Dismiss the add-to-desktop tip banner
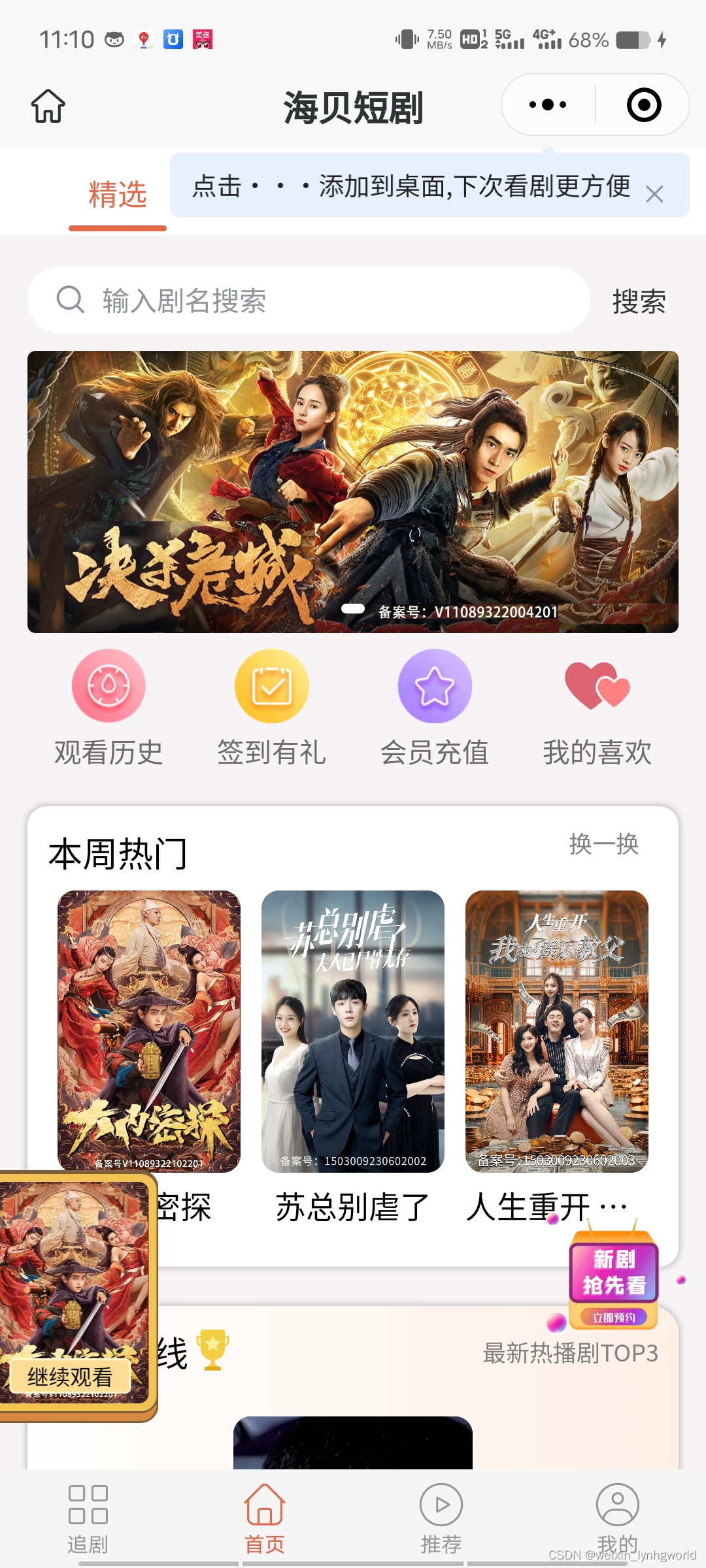Image resolution: width=706 pixels, height=1568 pixels. tap(654, 194)
